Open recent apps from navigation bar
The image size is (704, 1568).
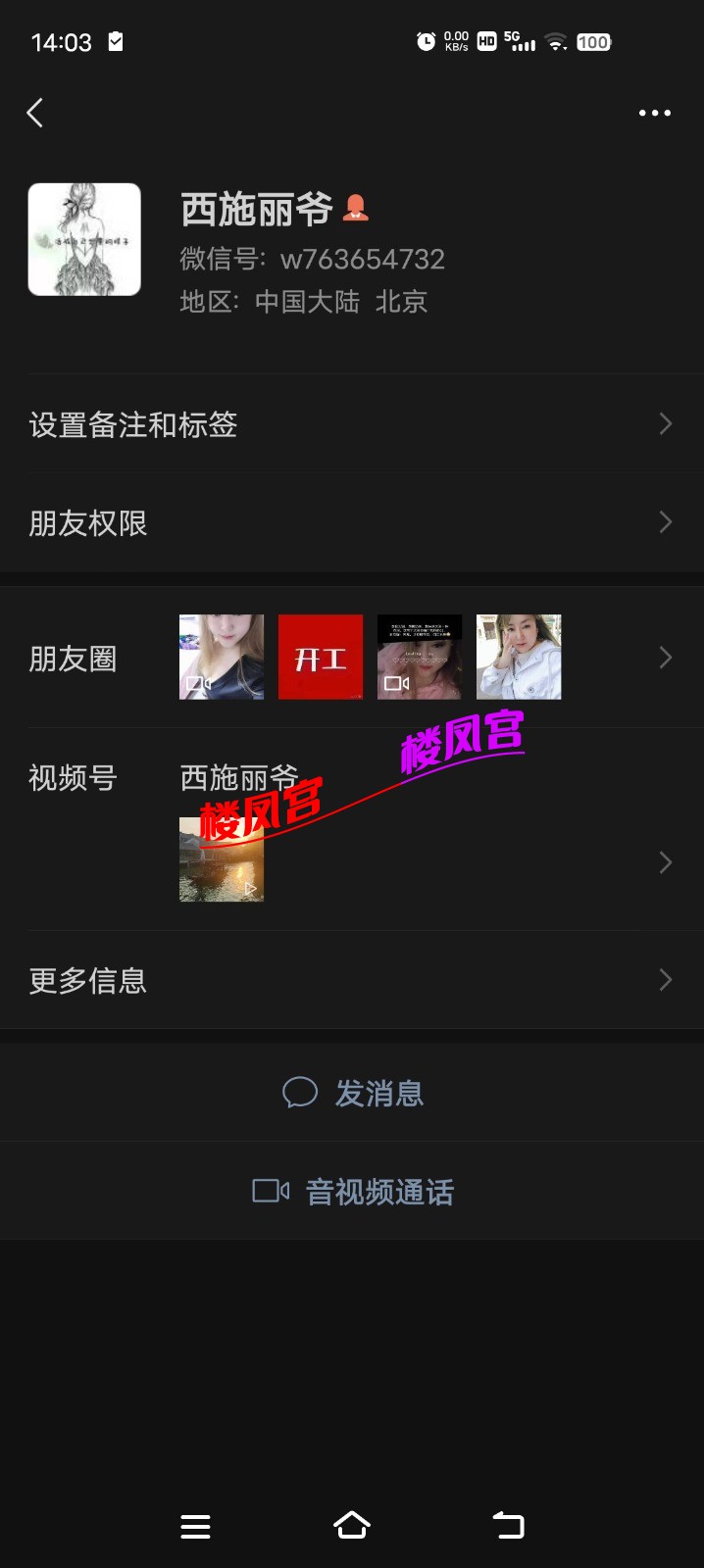pyautogui.click(x=195, y=1526)
